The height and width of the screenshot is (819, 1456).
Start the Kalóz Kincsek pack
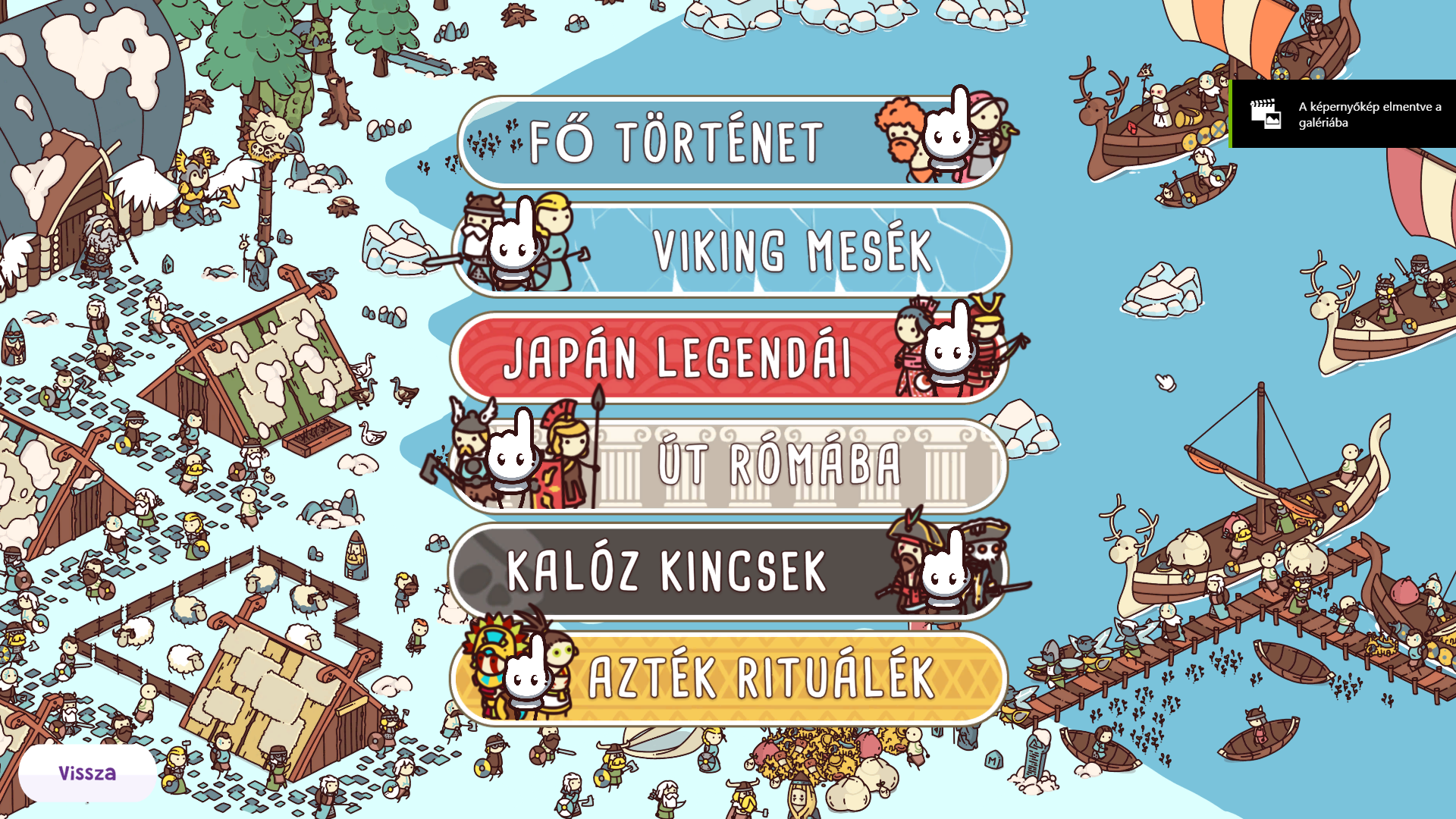(x=667, y=571)
